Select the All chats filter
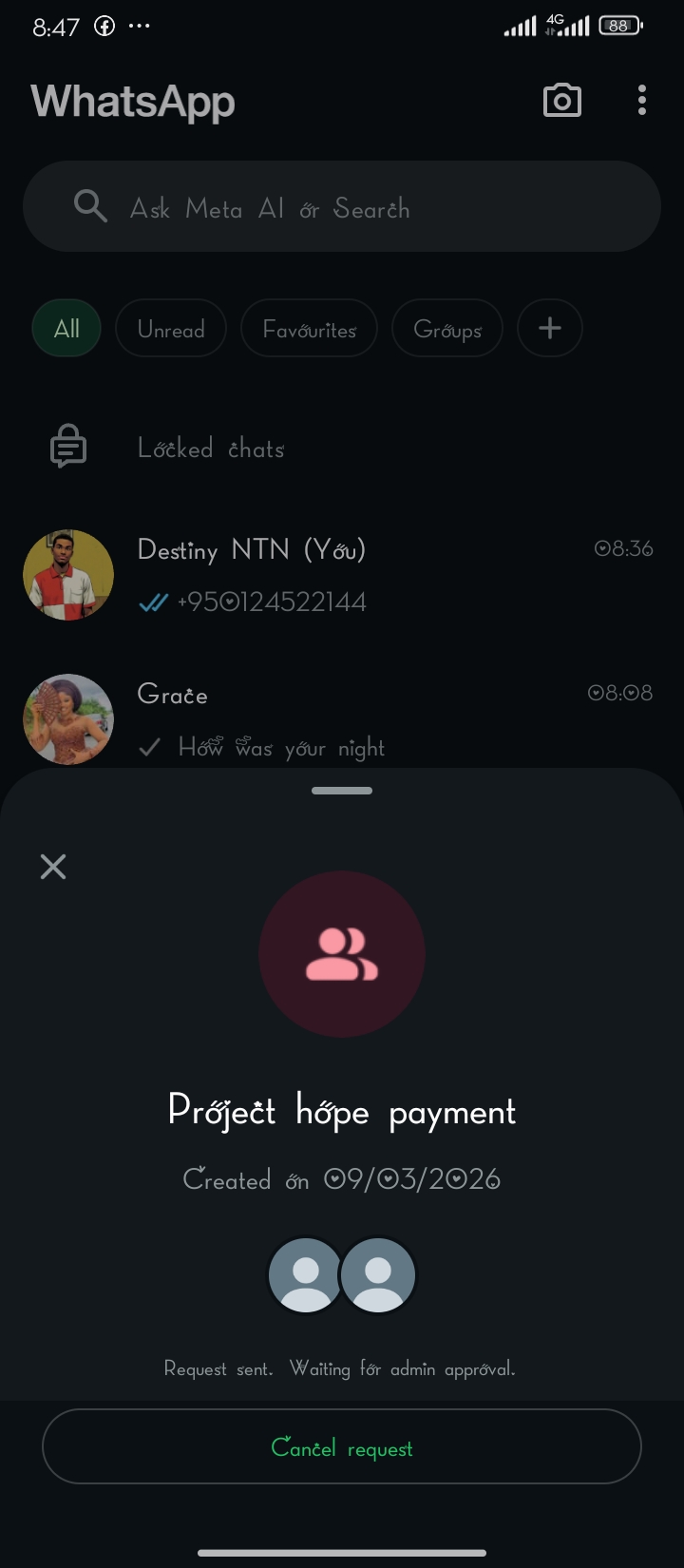Screen dimensions: 684x1568 [x=66, y=329]
